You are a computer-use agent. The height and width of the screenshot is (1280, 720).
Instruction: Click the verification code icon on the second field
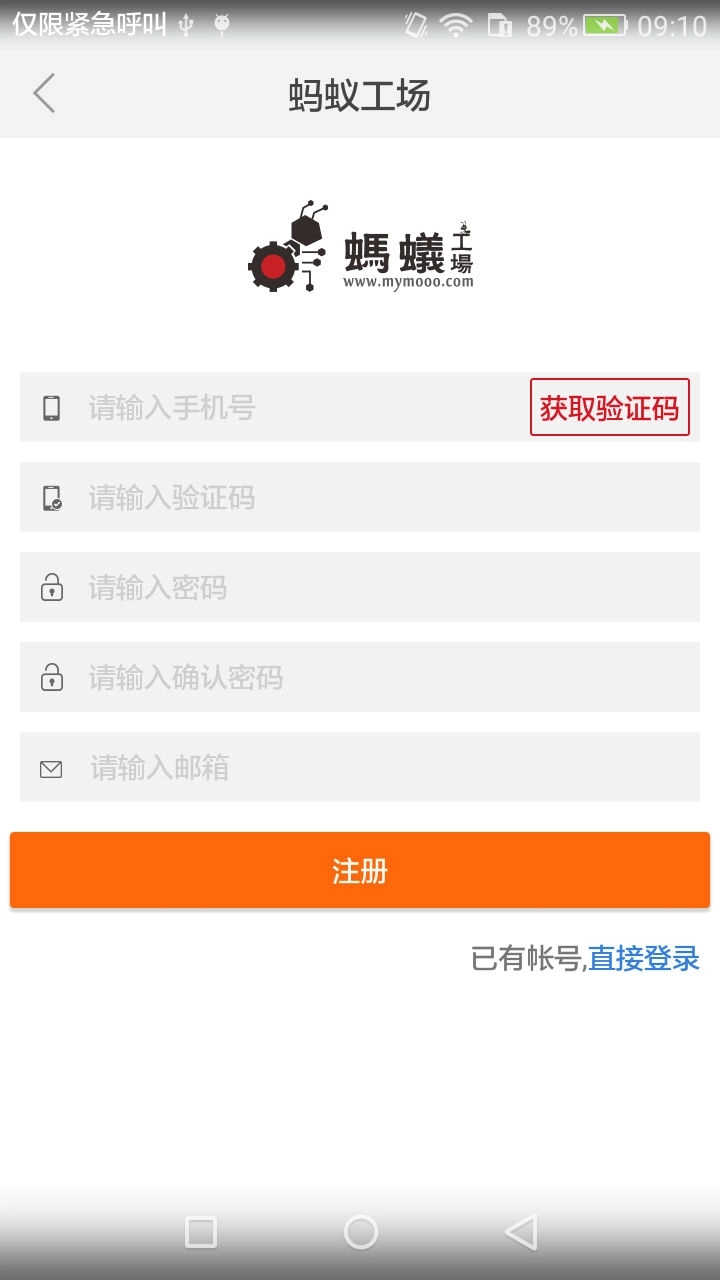pyautogui.click(x=52, y=498)
